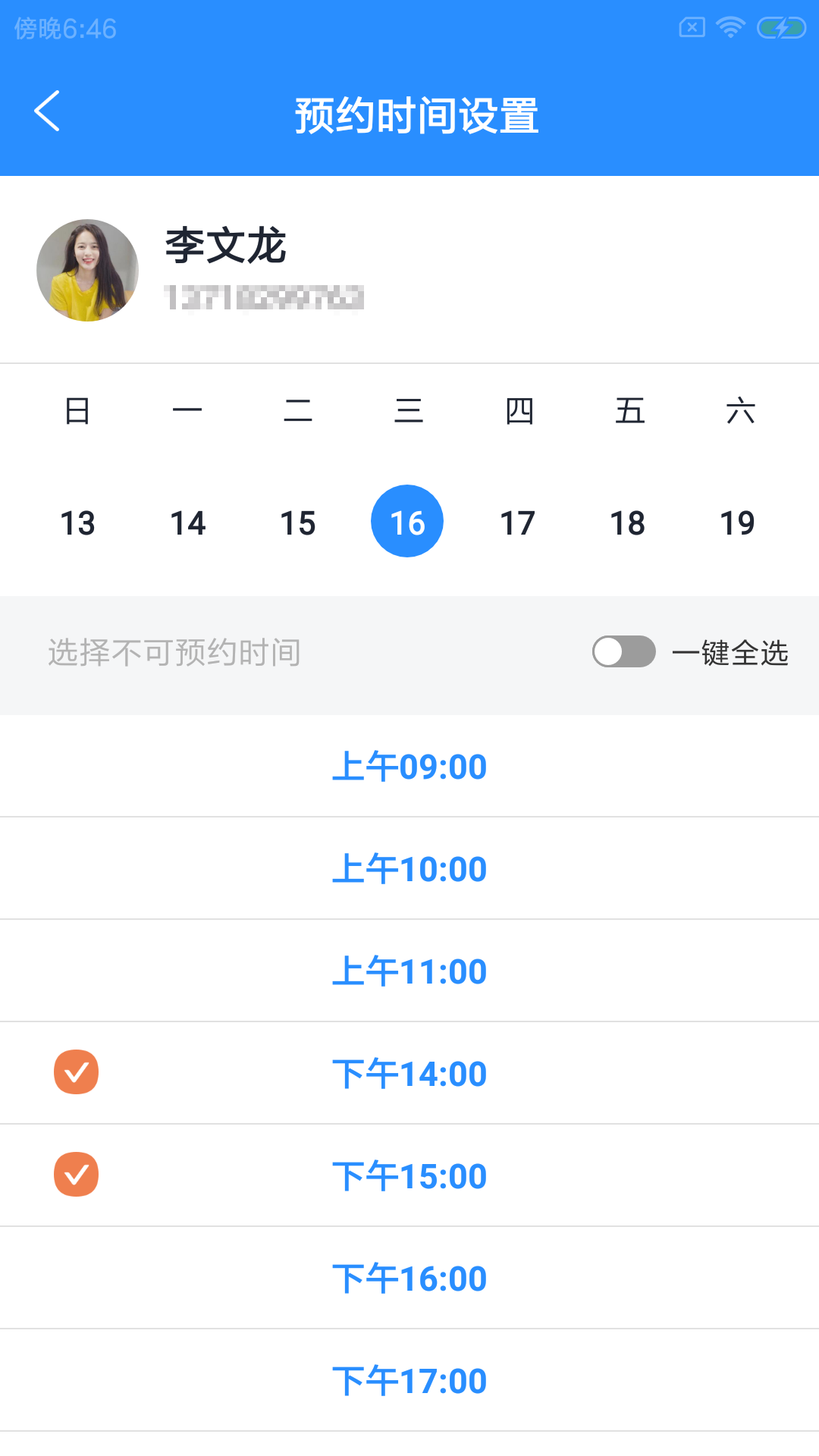Viewport: 819px width, 1456px height.
Task: Select the 下午16:00 time slot
Action: click(x=409, y=1278)
